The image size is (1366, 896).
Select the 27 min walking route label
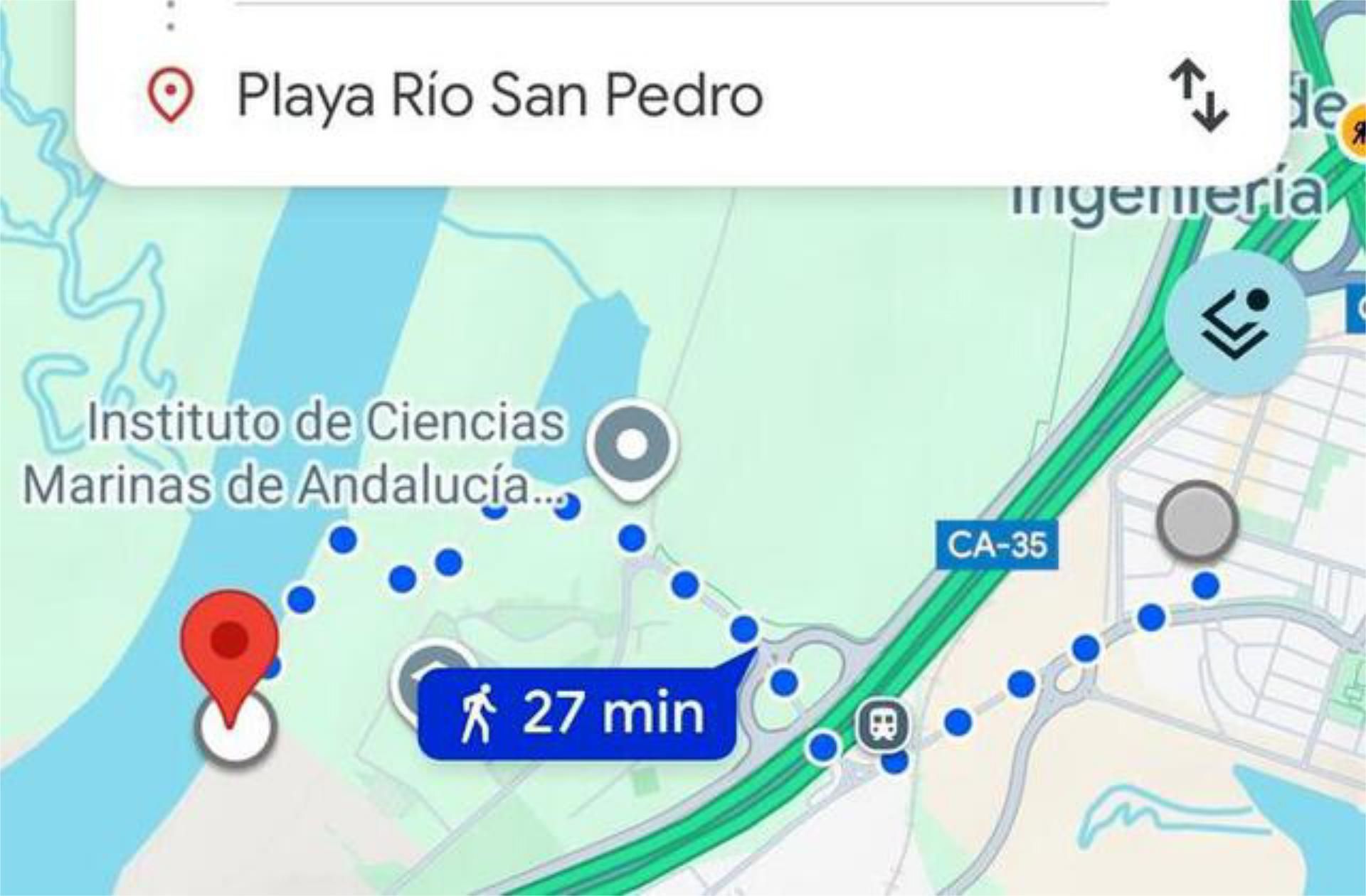point(578,713)
